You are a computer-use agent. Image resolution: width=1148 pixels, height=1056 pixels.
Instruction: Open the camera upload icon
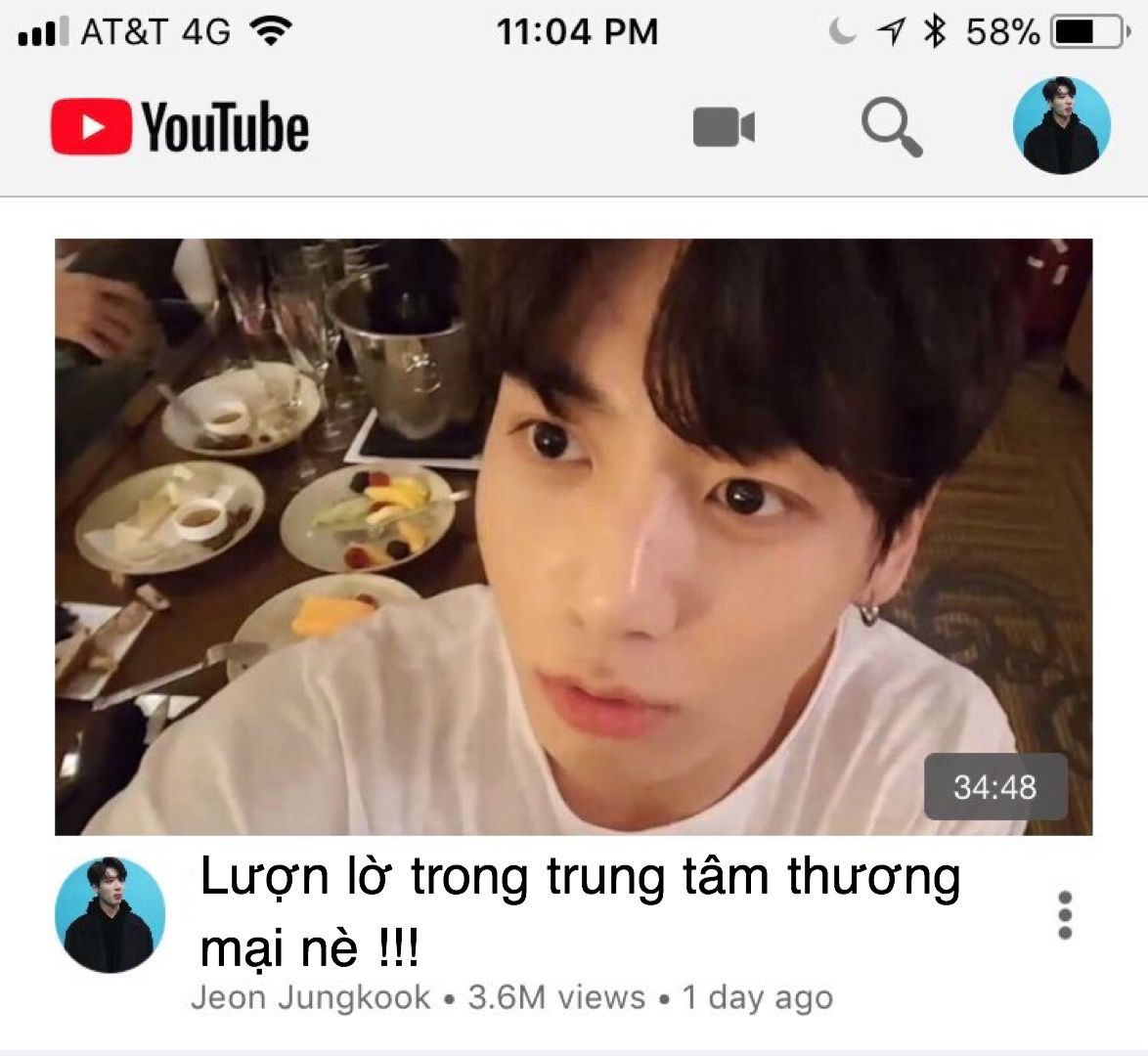724,128
